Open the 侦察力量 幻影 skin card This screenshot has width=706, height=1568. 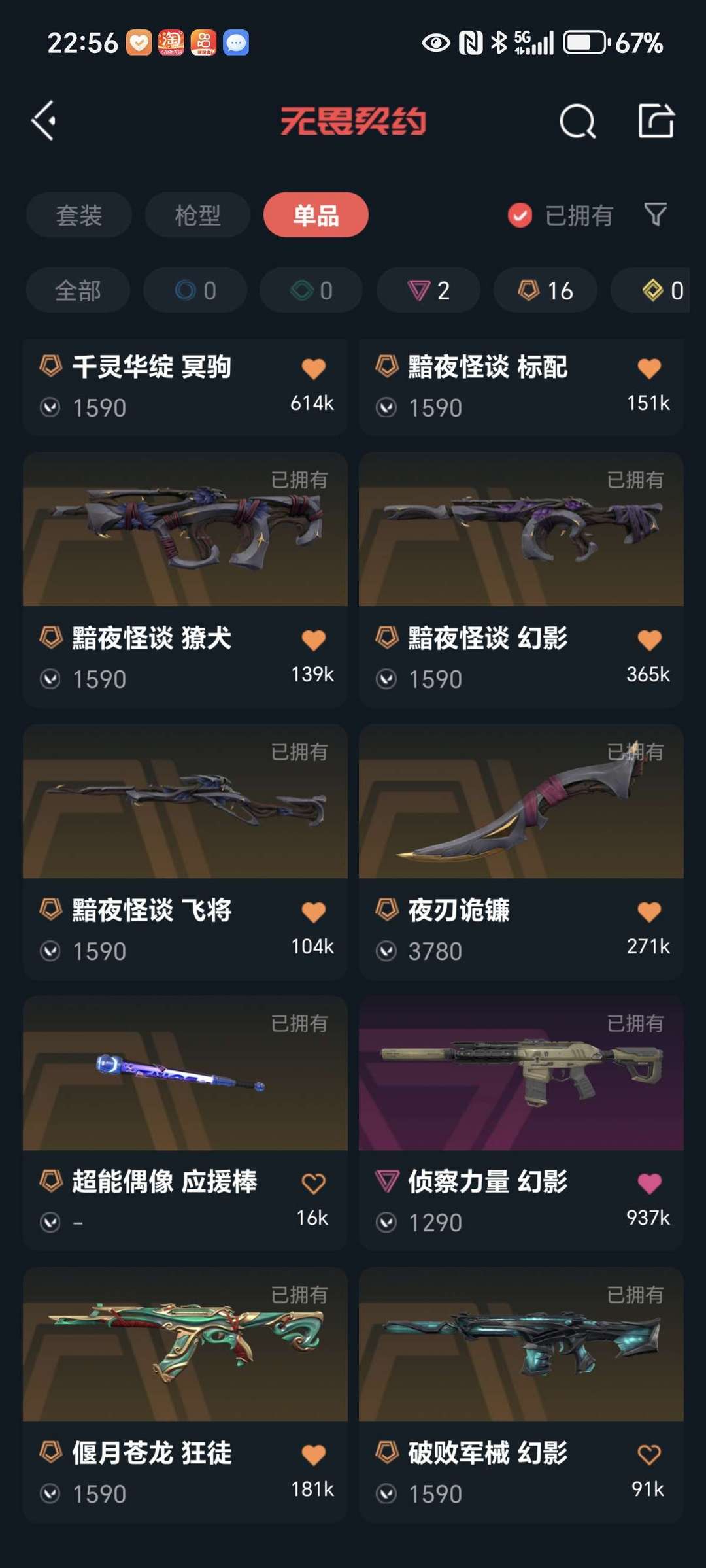point(521,1123)
